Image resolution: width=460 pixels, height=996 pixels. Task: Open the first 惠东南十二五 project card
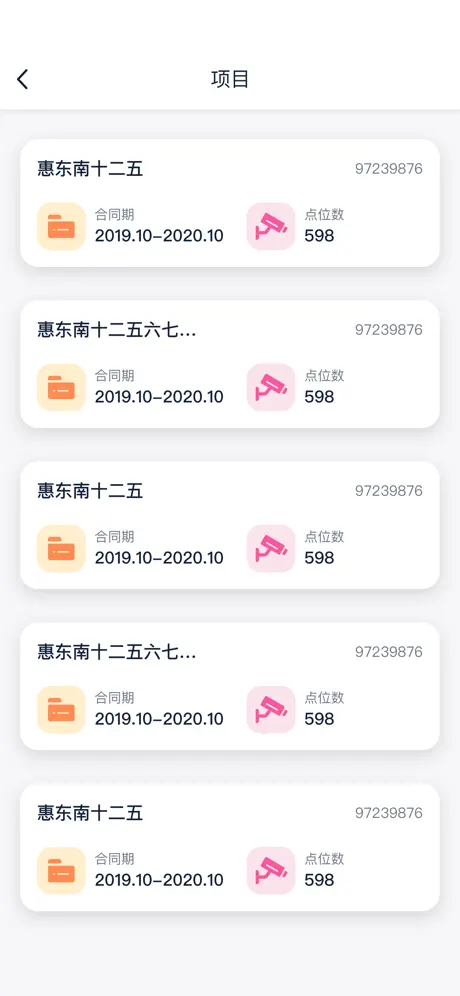coord(230,203)
